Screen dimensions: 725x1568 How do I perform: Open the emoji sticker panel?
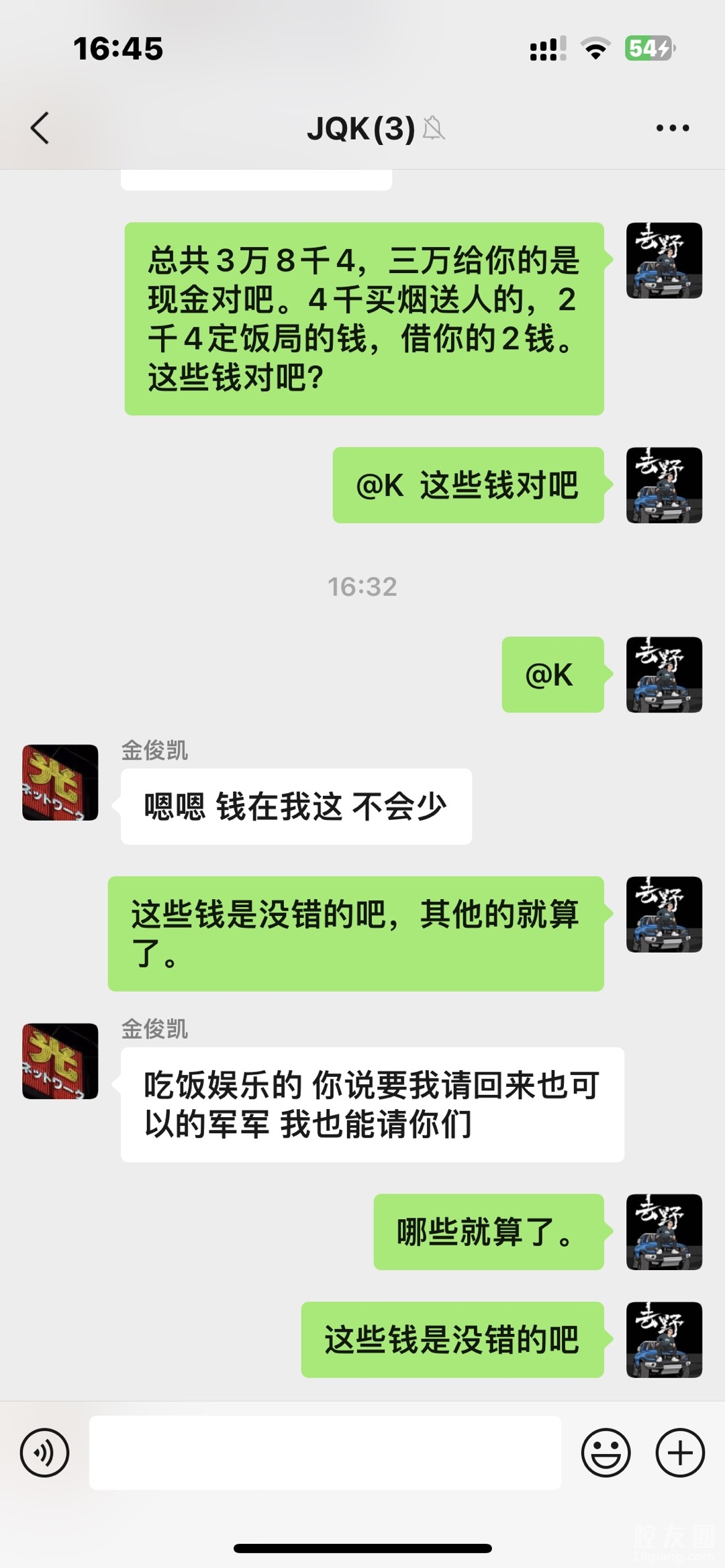click(x=606, y=1453)
